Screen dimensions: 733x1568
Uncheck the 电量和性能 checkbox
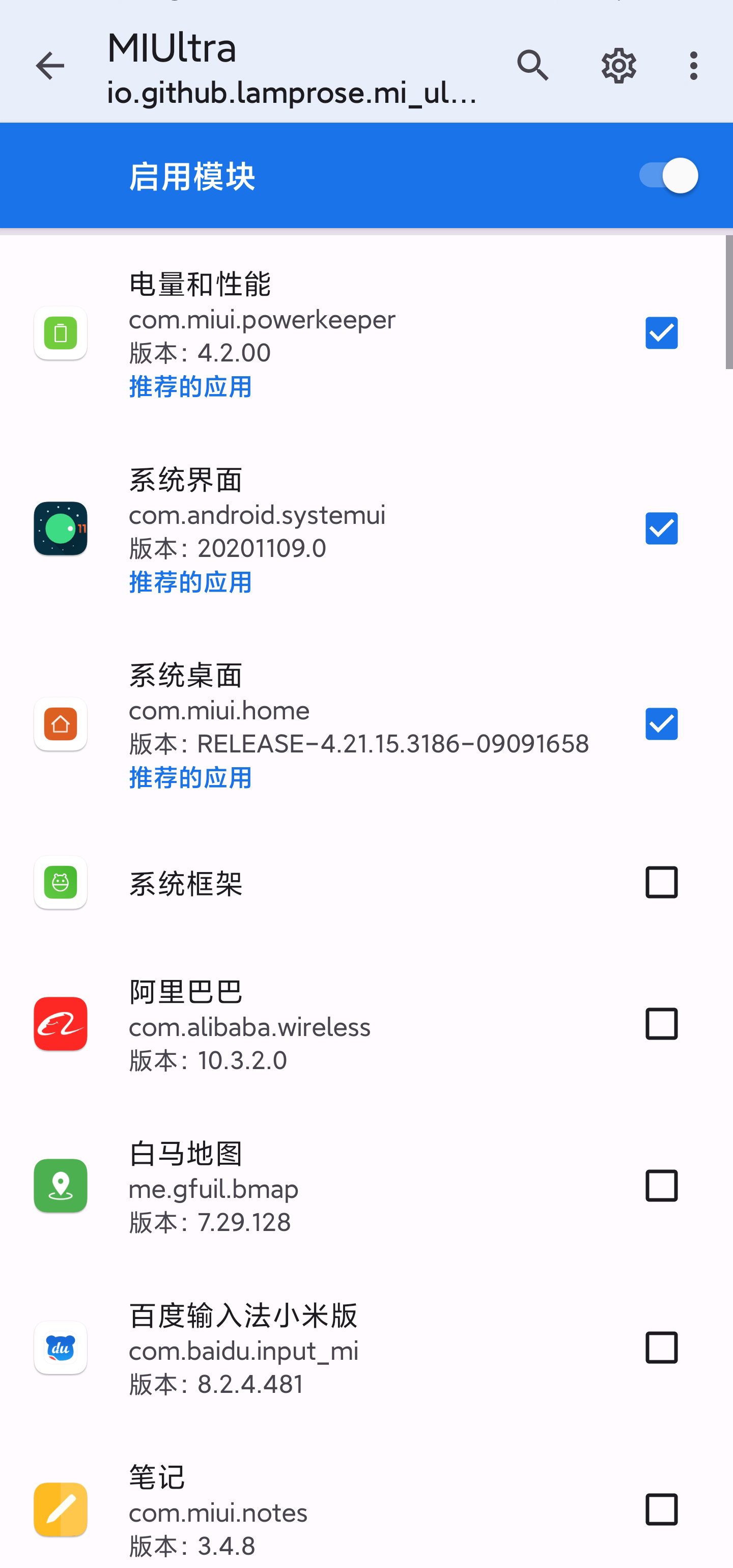[x=661, y=333]
